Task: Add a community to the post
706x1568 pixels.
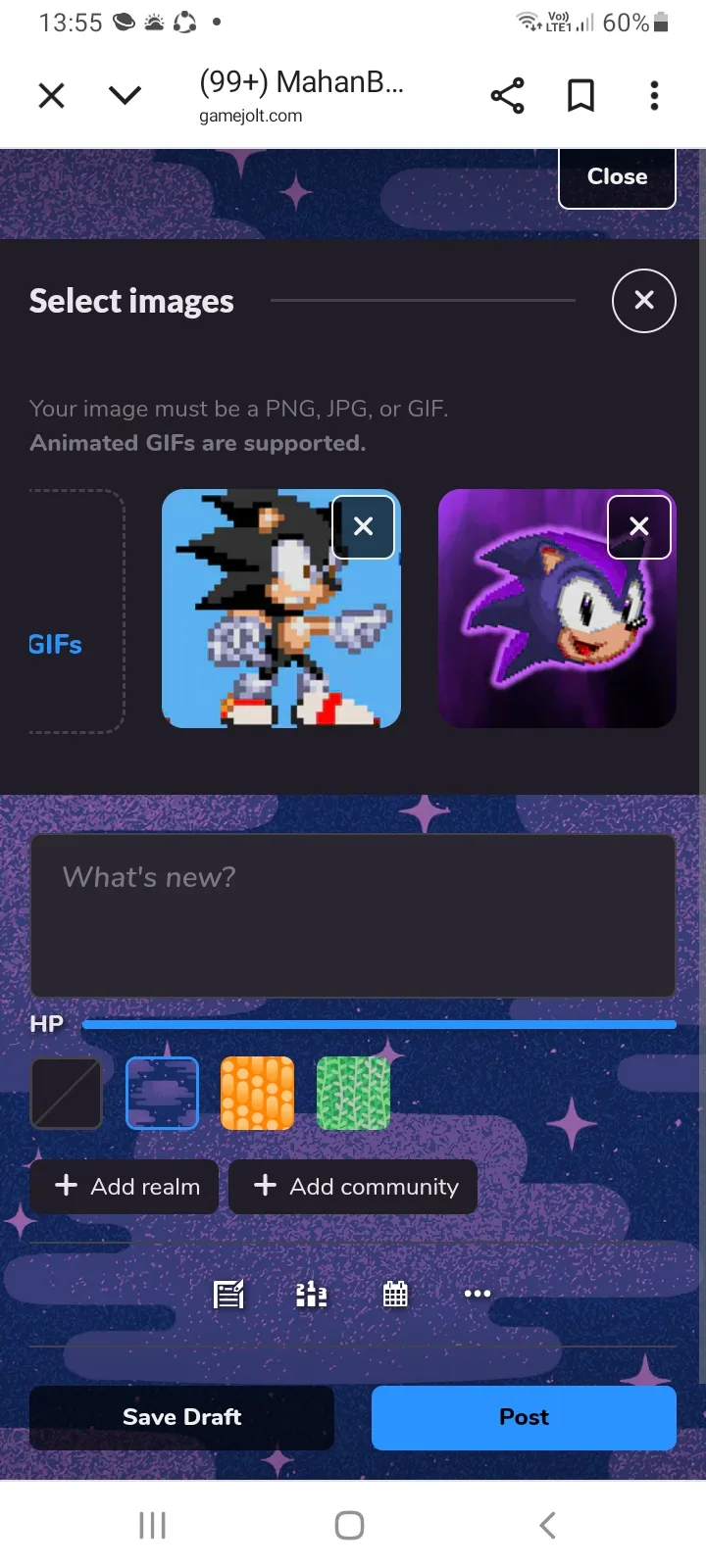Action: pos(353,1187)
